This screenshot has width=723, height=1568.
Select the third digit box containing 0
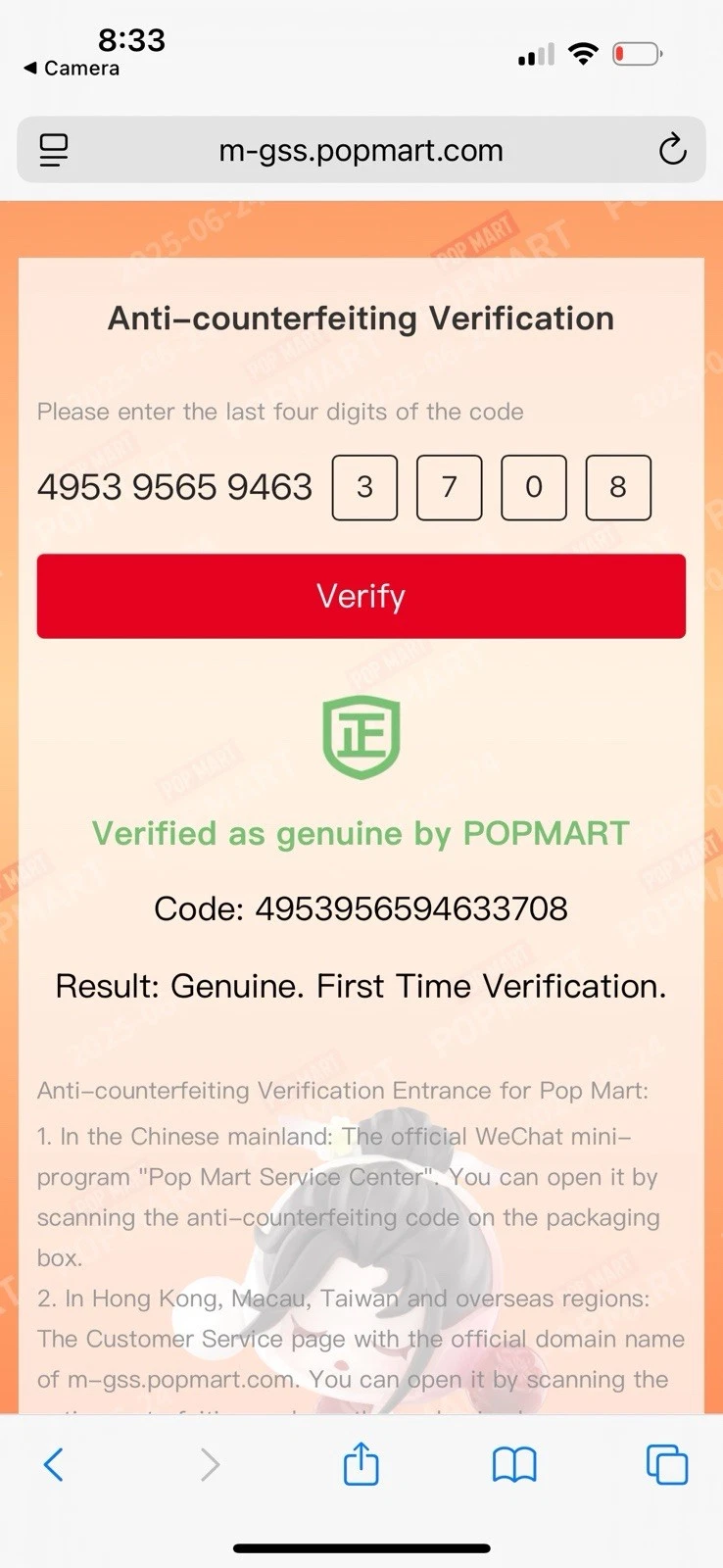point(533,487)
